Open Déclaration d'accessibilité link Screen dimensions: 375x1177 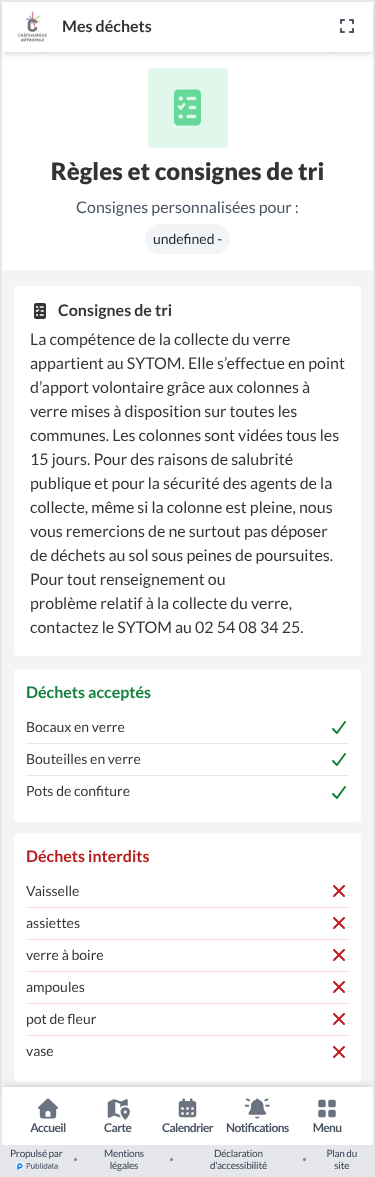point(238,1160)
